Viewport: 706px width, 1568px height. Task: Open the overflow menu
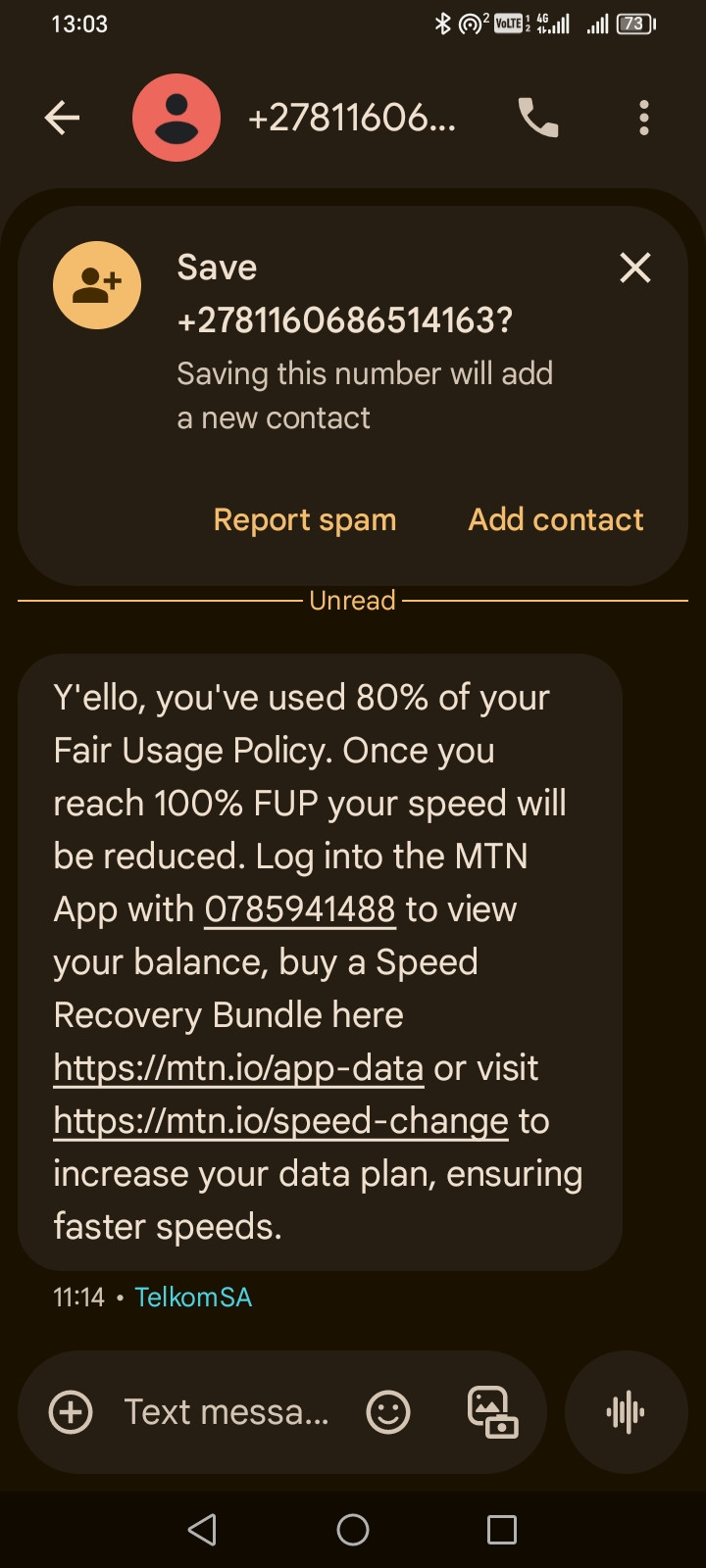643,119
